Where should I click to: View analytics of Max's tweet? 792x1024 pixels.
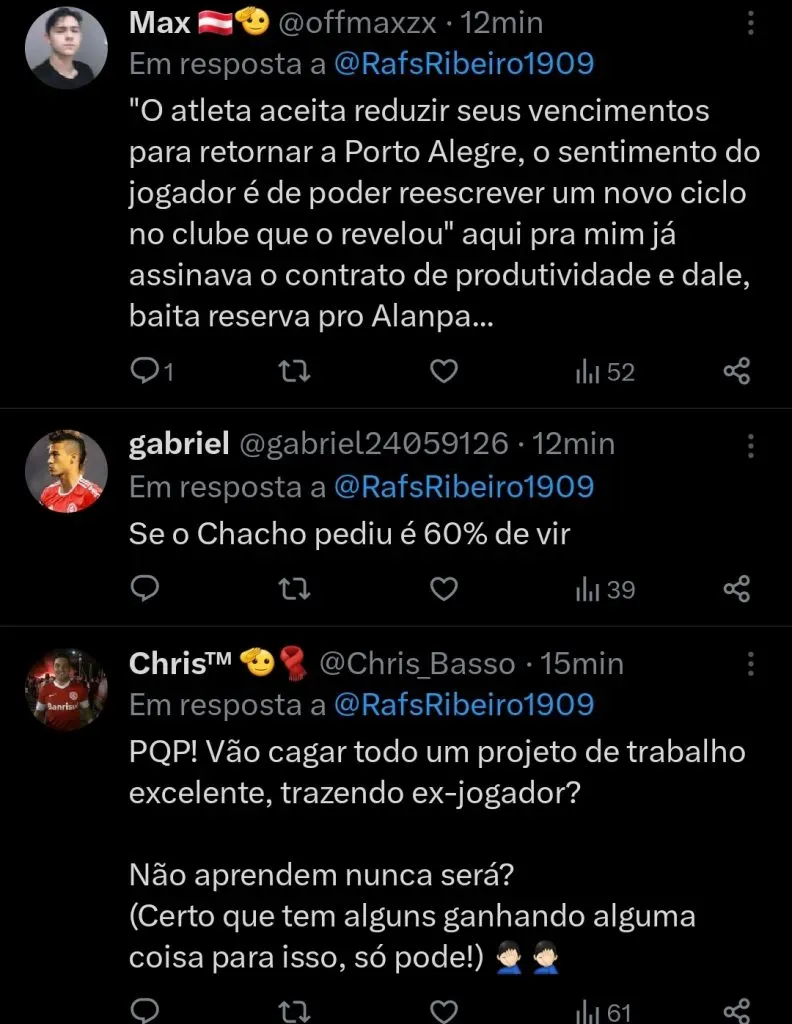click(x=605, y=372)
